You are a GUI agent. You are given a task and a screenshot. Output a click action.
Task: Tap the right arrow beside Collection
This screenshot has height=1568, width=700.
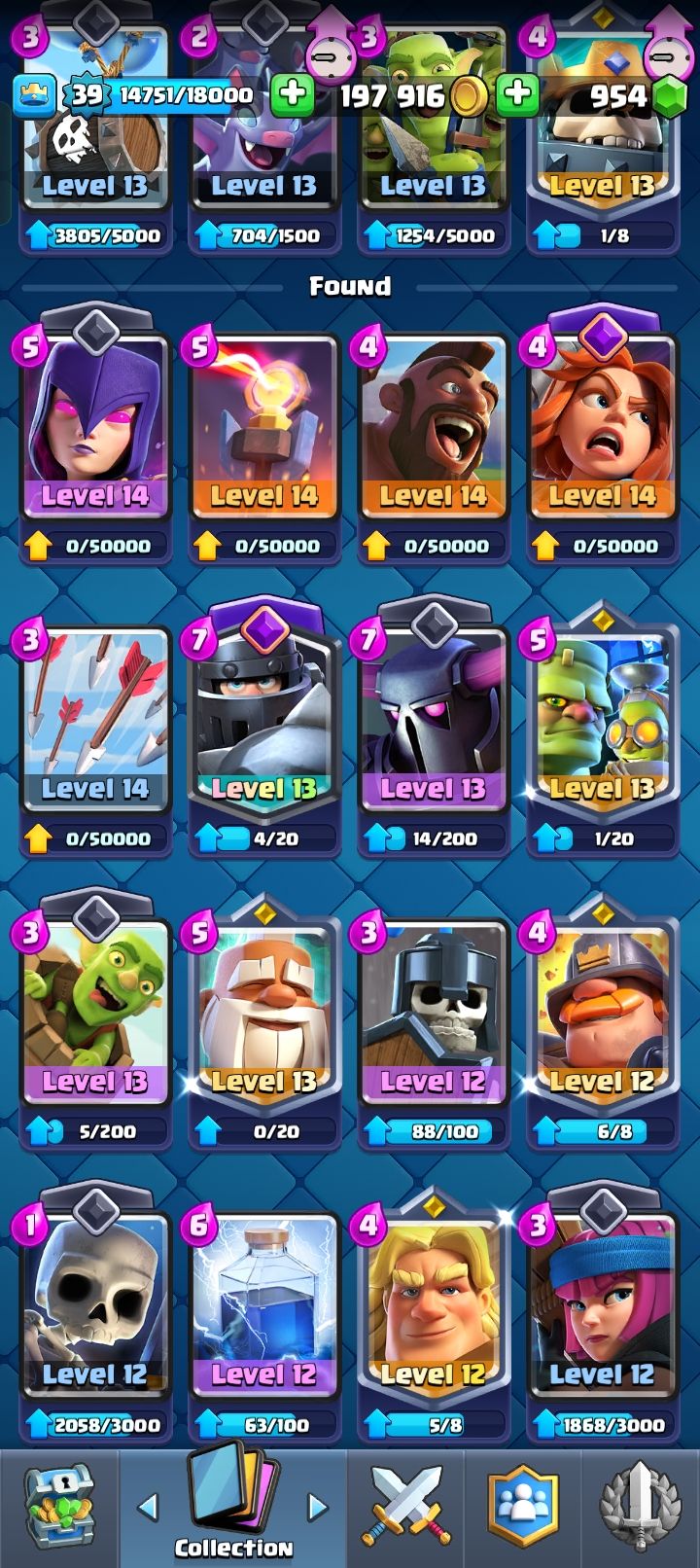pyautogui.click(x=317, y=1507)
